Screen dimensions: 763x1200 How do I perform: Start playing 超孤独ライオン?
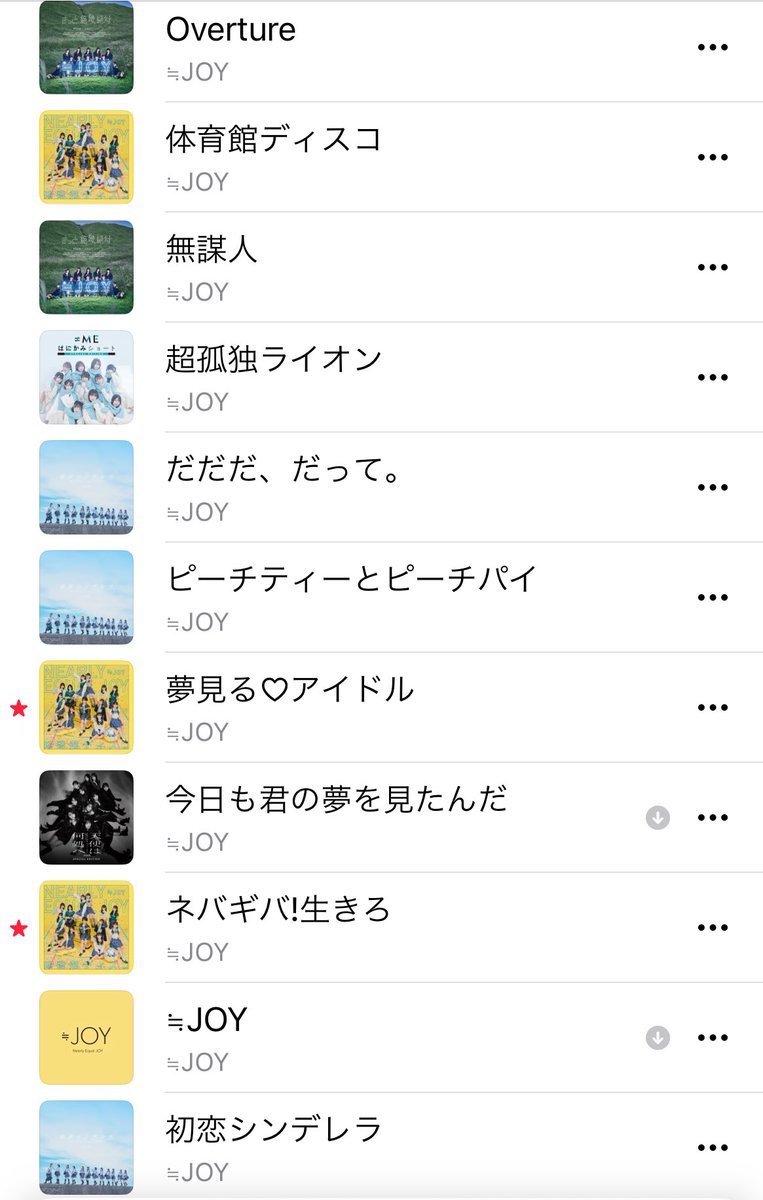pyautogui.click(x=273, y=358)
